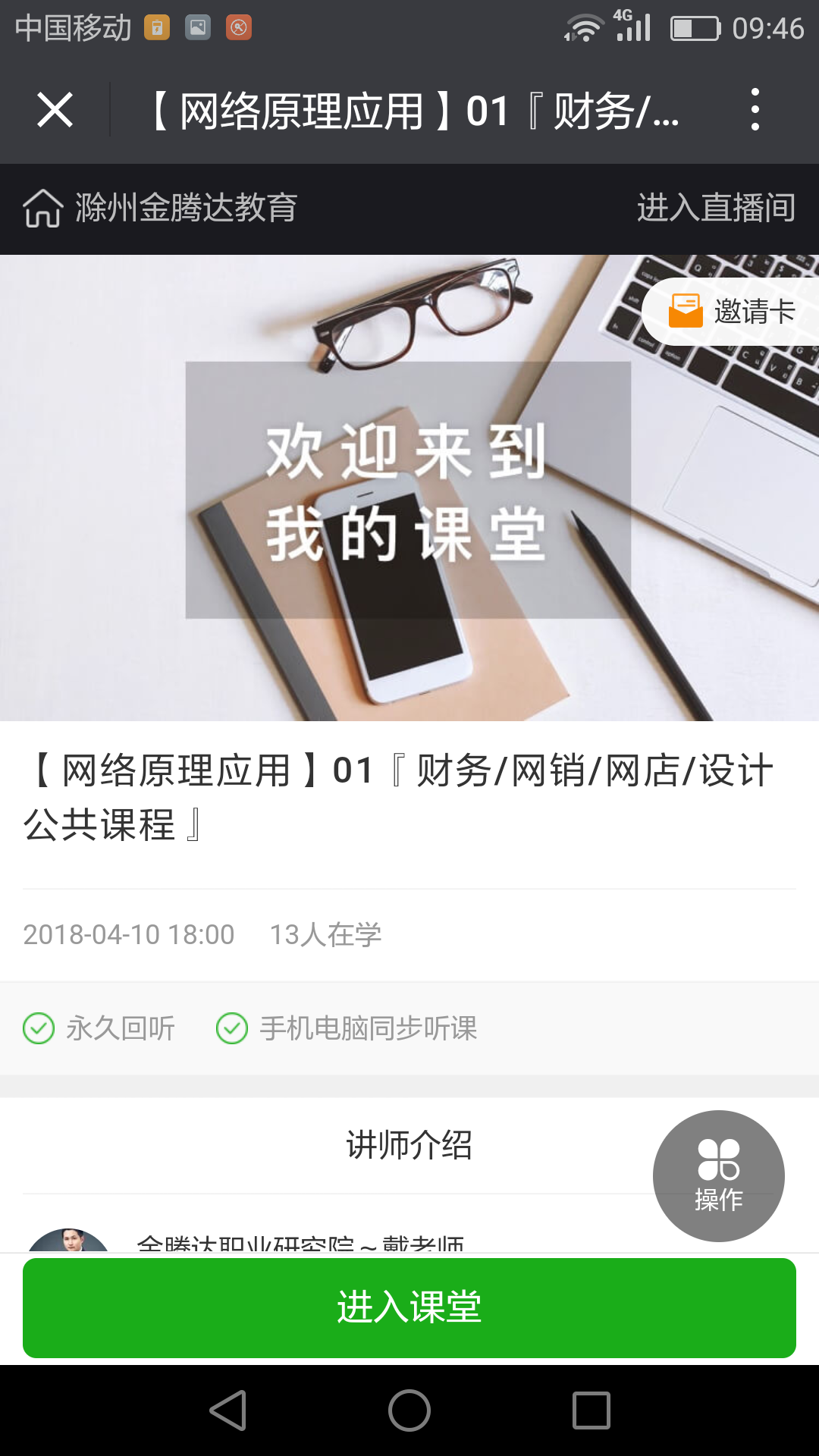Open the 操作 floating menu
Image resolution: width=819 pixels, height=1456 pixels.
pyautogui.click(x=718, y=1175)
